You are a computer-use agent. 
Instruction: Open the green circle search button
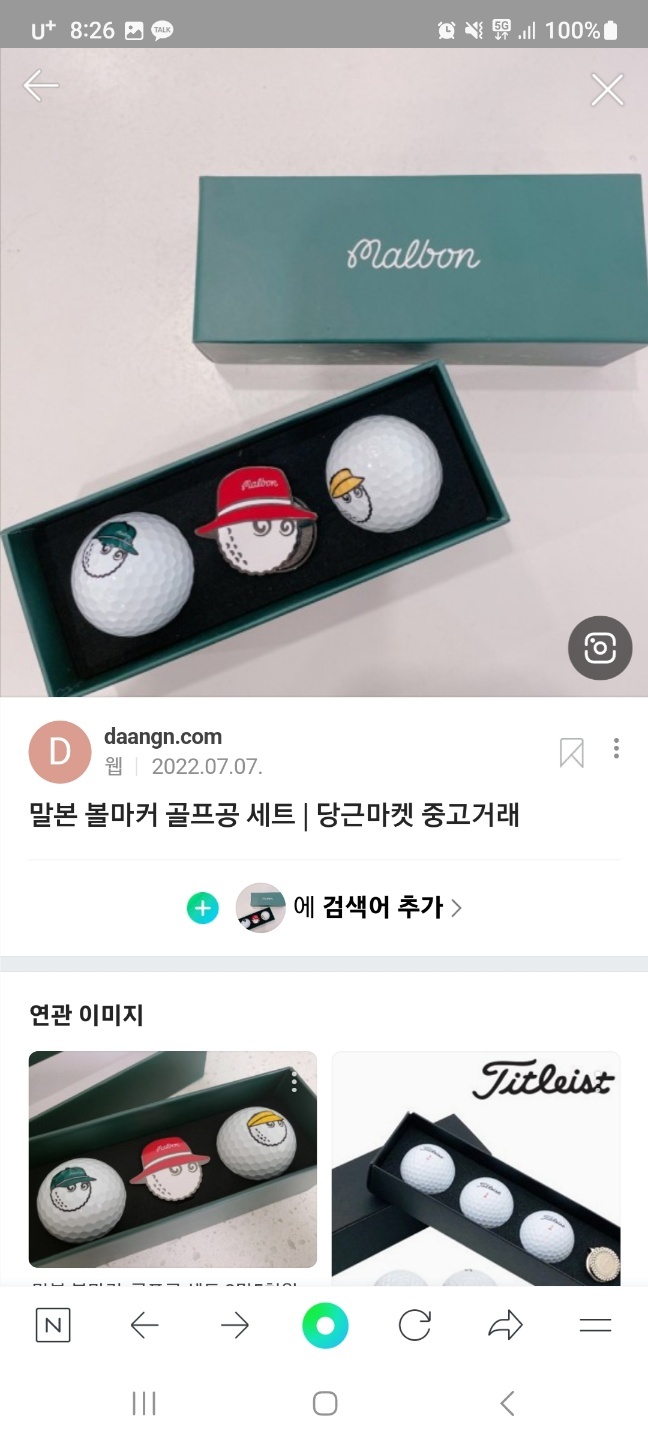(325, 1326)
